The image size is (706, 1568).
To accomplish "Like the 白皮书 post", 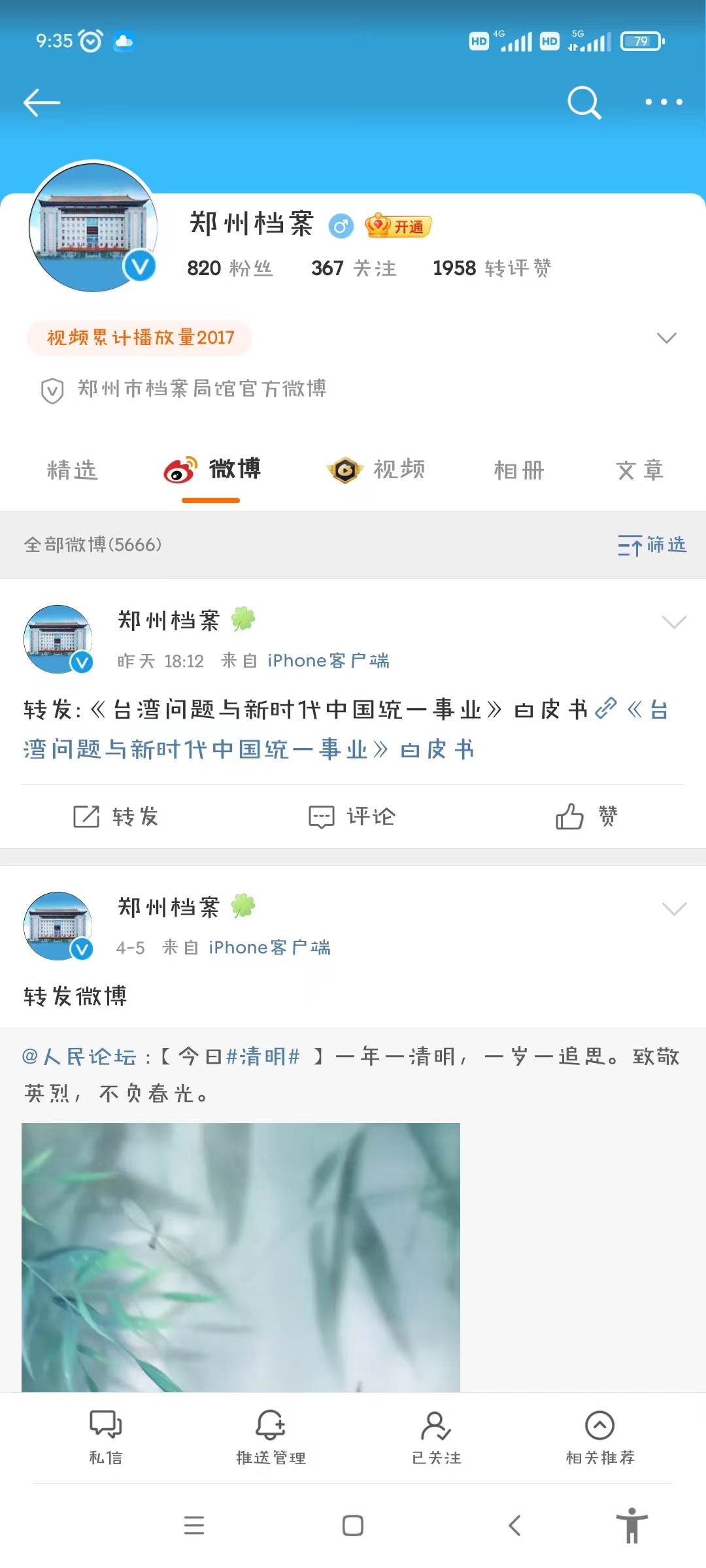I will [586, 816].
